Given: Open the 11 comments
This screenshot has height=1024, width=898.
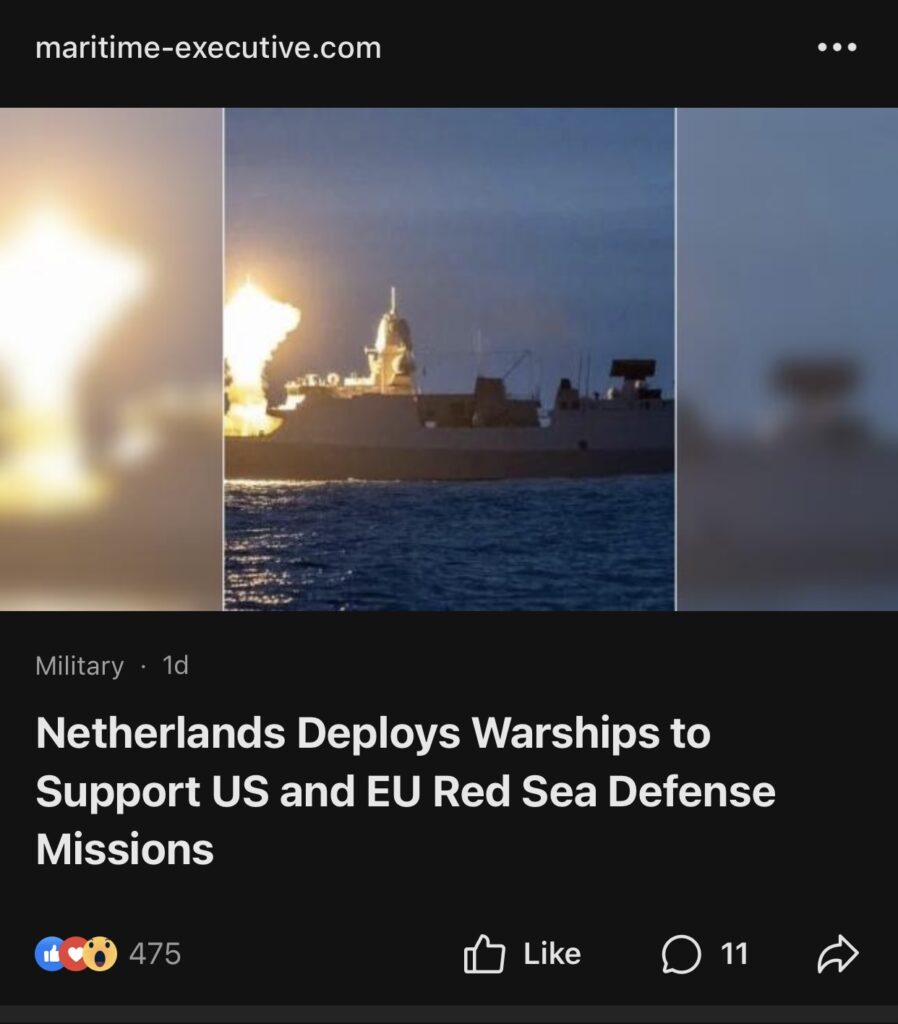Looking at the screenshot, I should click(x=704, y=954).
